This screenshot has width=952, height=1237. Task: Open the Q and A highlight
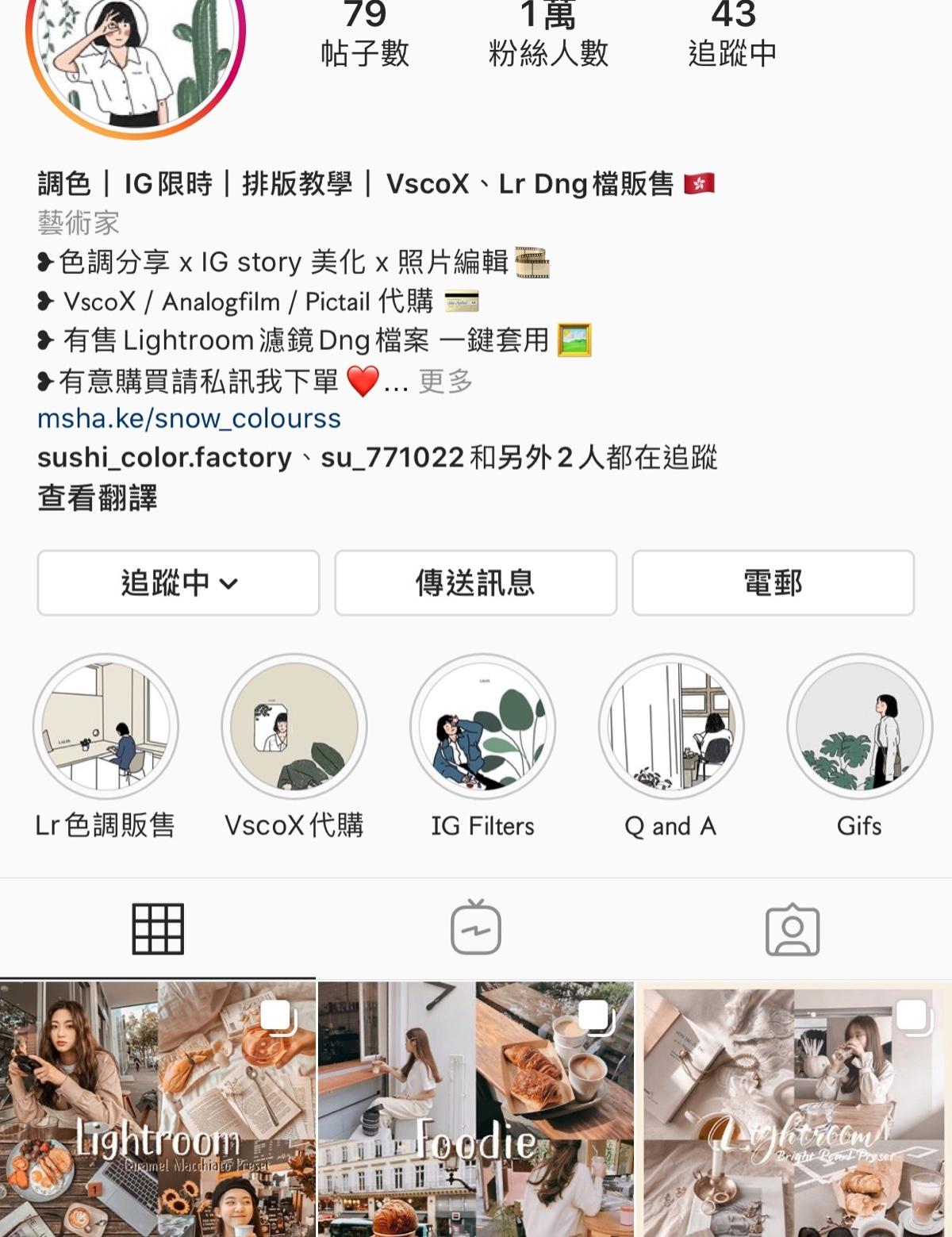(671, 726)
